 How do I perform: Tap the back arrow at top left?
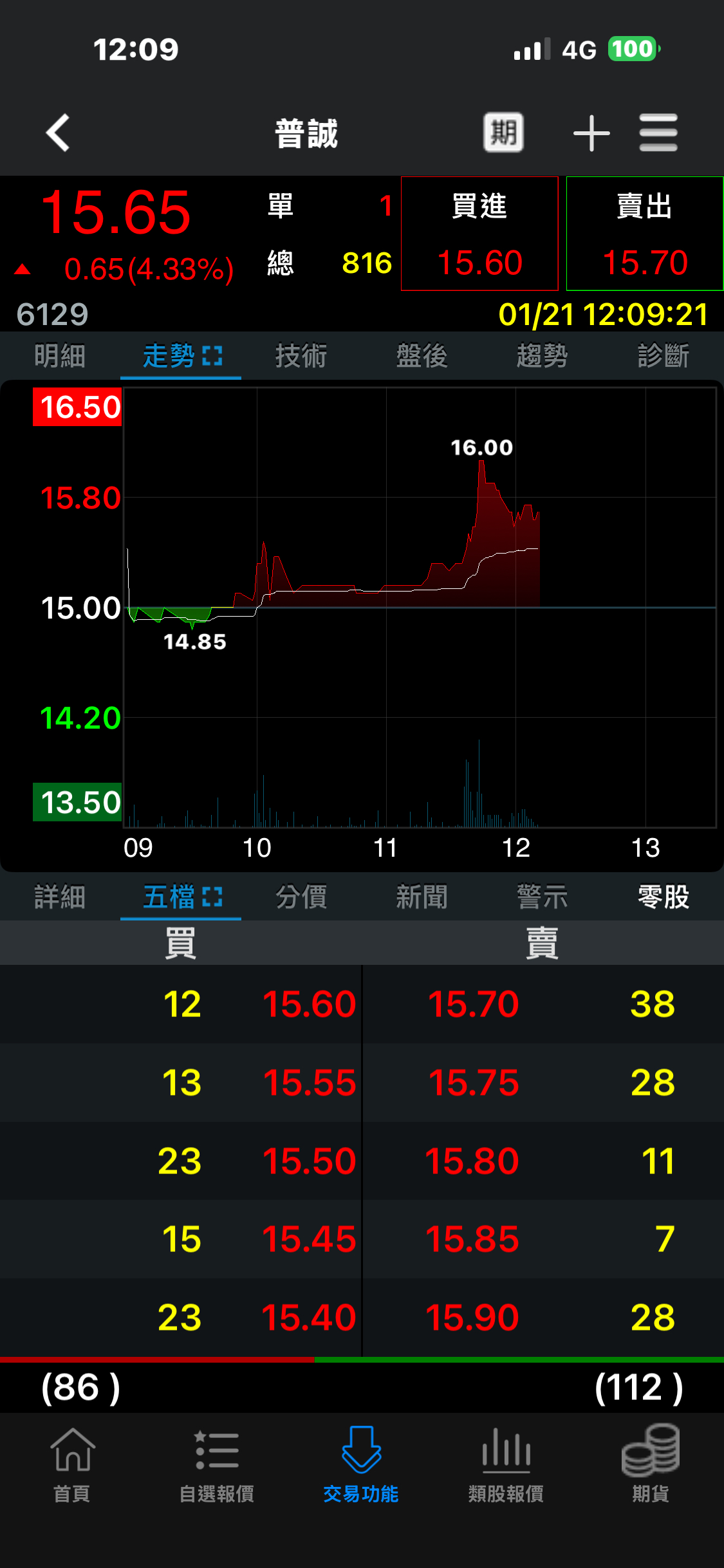pos(58,132)
